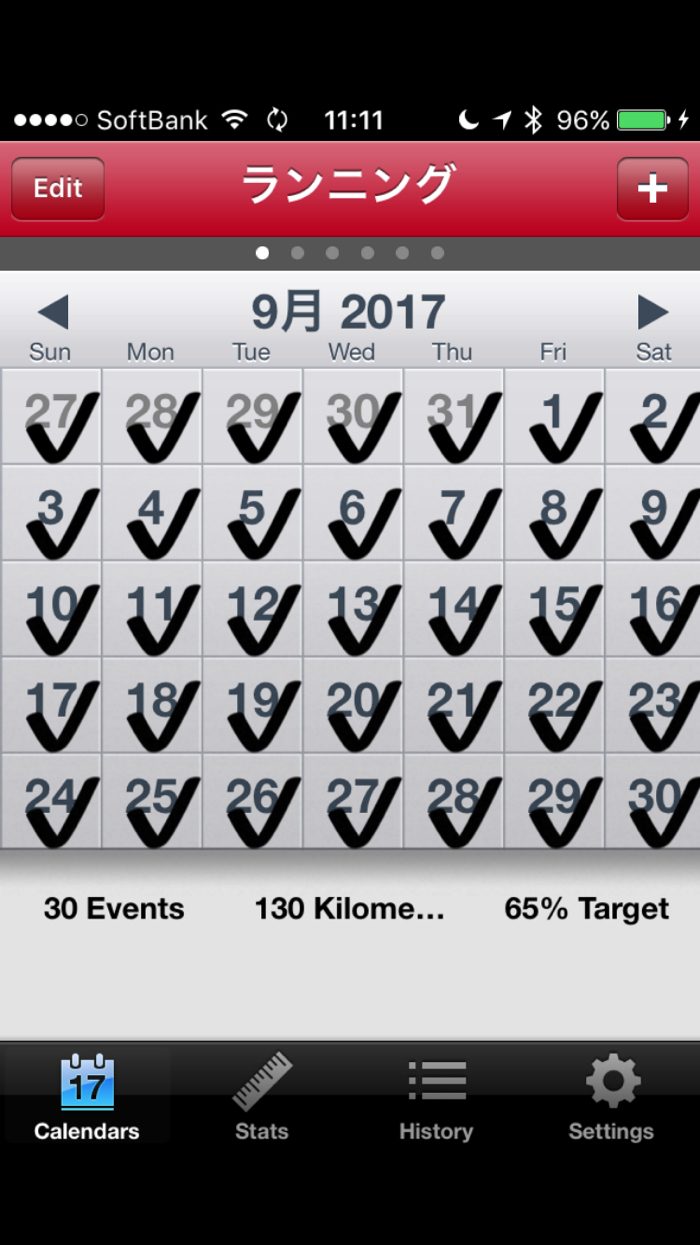This screenshot has width=700, height=1245.
Task: Tap the greyed-out August 28 cell
Action: click(x=152, y=417)
